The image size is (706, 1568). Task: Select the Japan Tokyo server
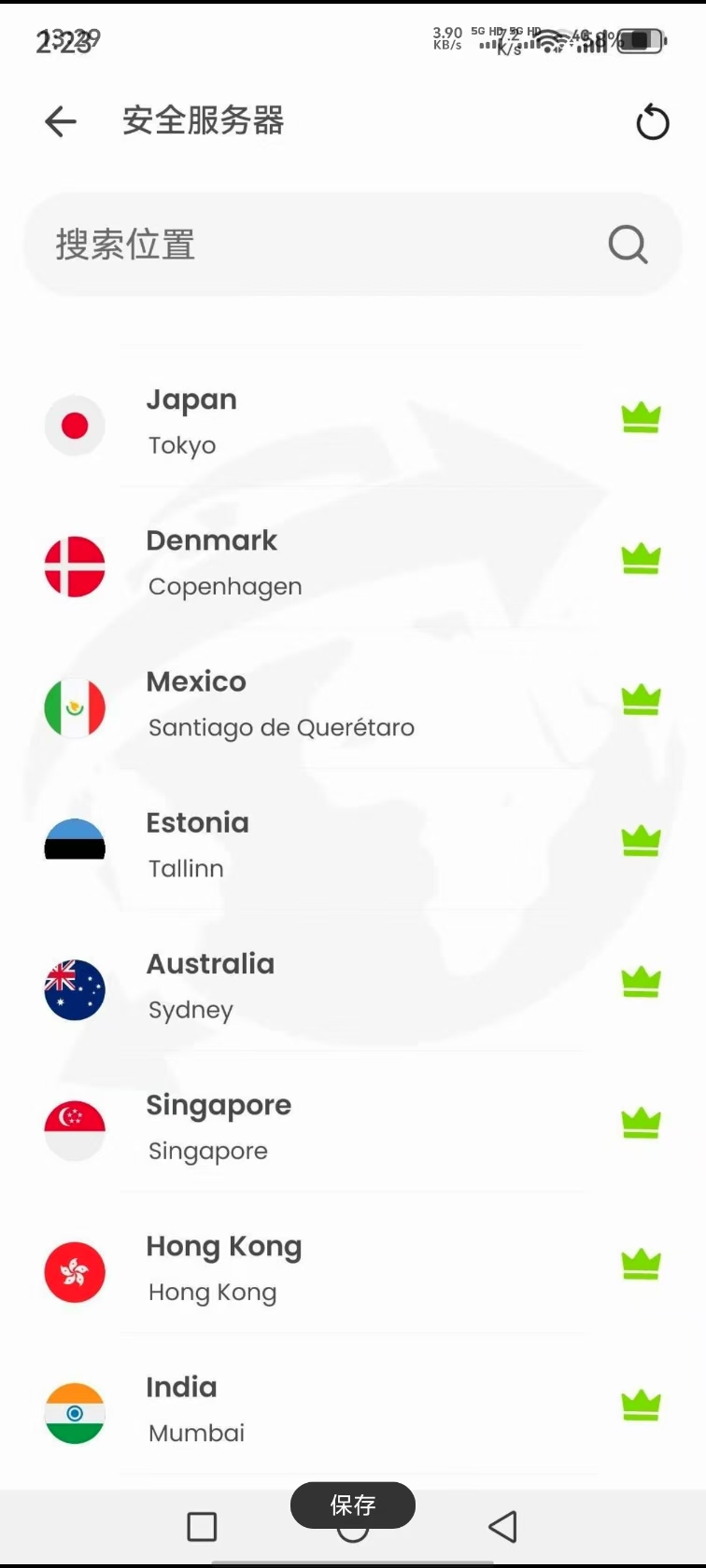tap(353, 422)
